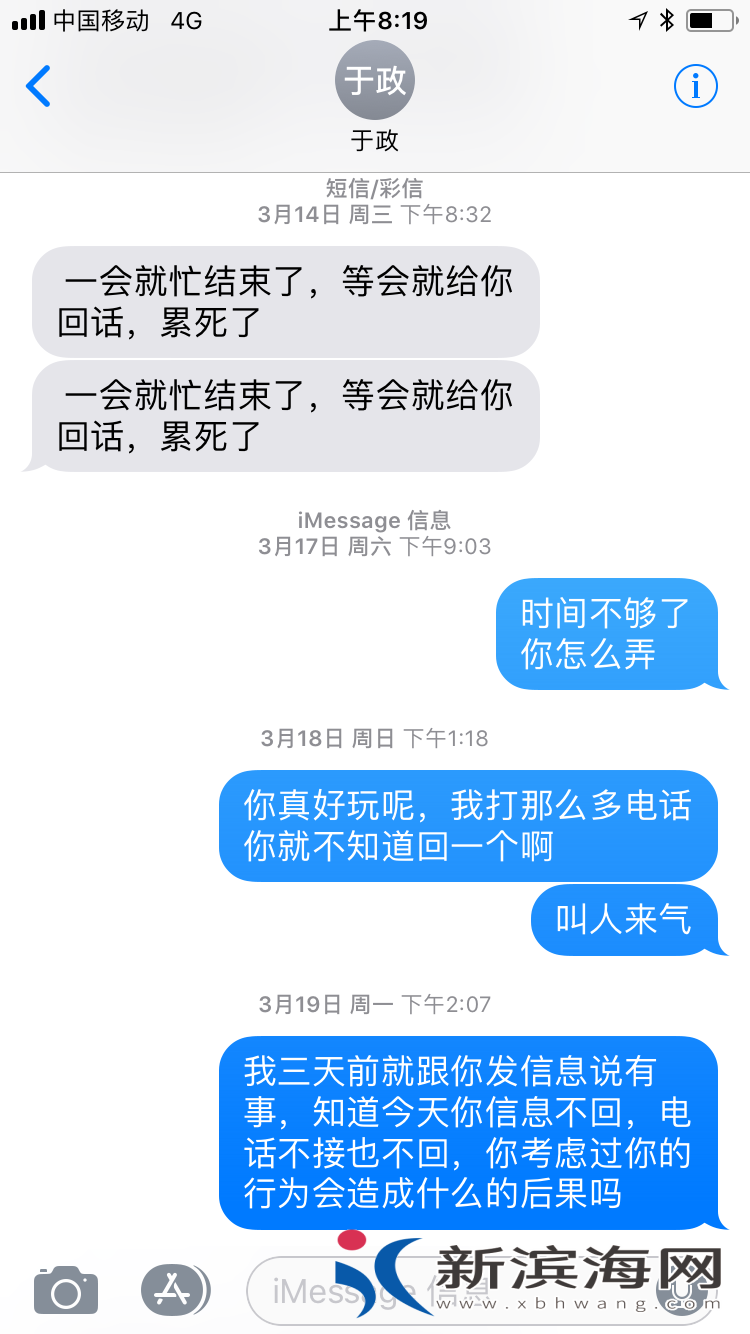Image resolution: width=750 pixels, height=1334 pixels.
Task: Open the contact info for 于政
Action: [695, 87]
